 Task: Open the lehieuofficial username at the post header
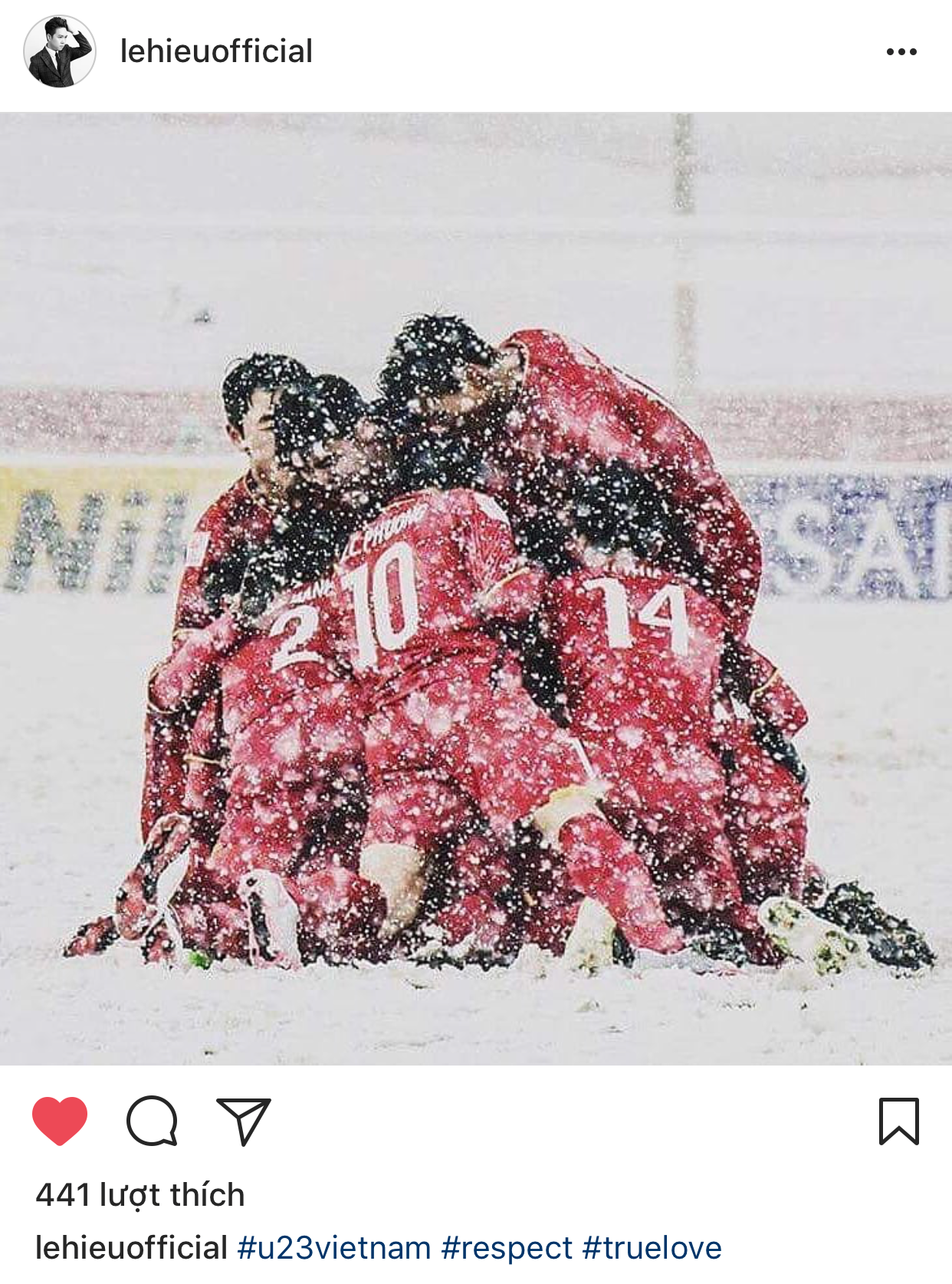[x=216, y=51]
